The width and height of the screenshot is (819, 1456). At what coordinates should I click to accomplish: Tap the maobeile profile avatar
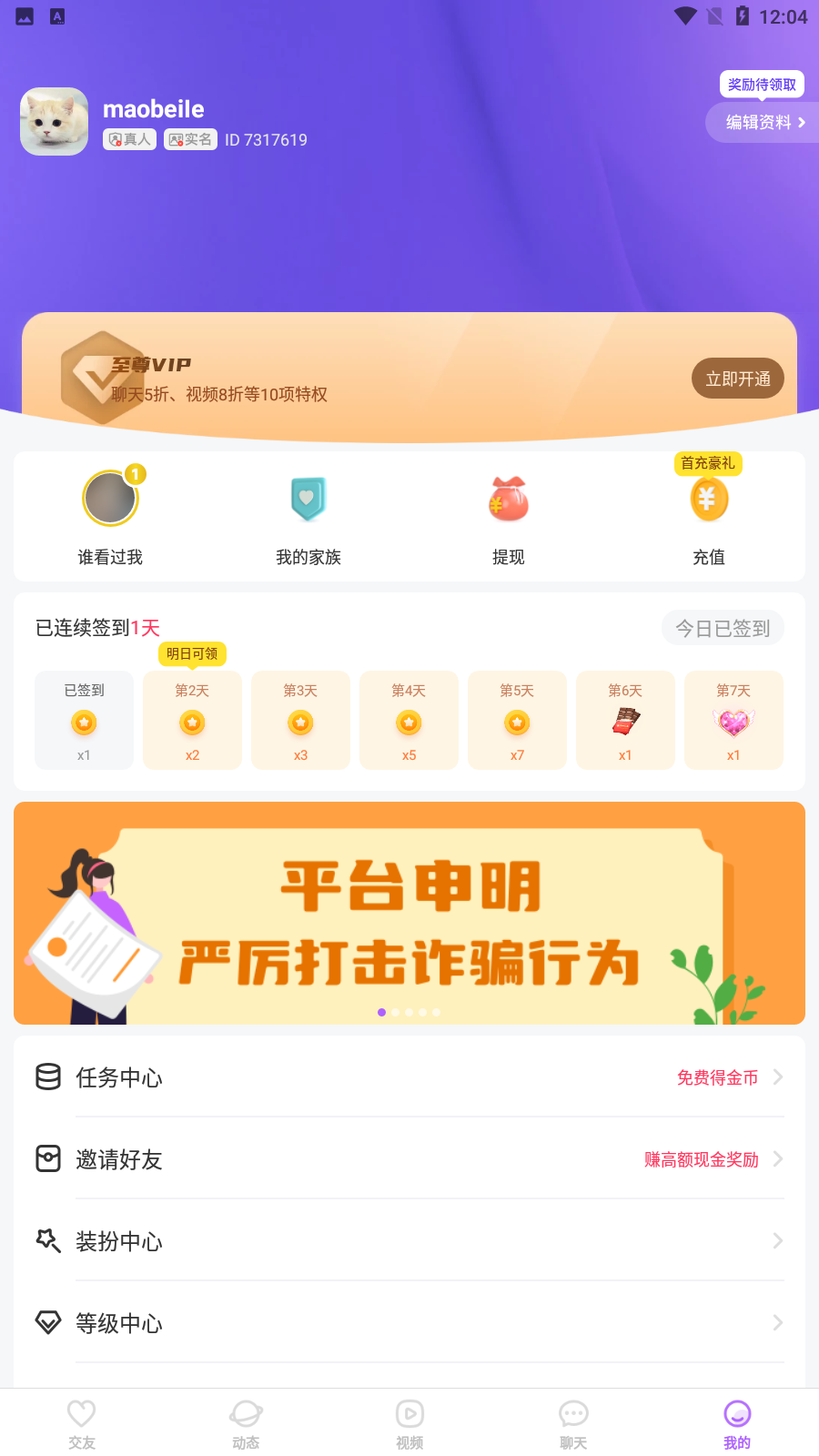click(x=55, y=122)
